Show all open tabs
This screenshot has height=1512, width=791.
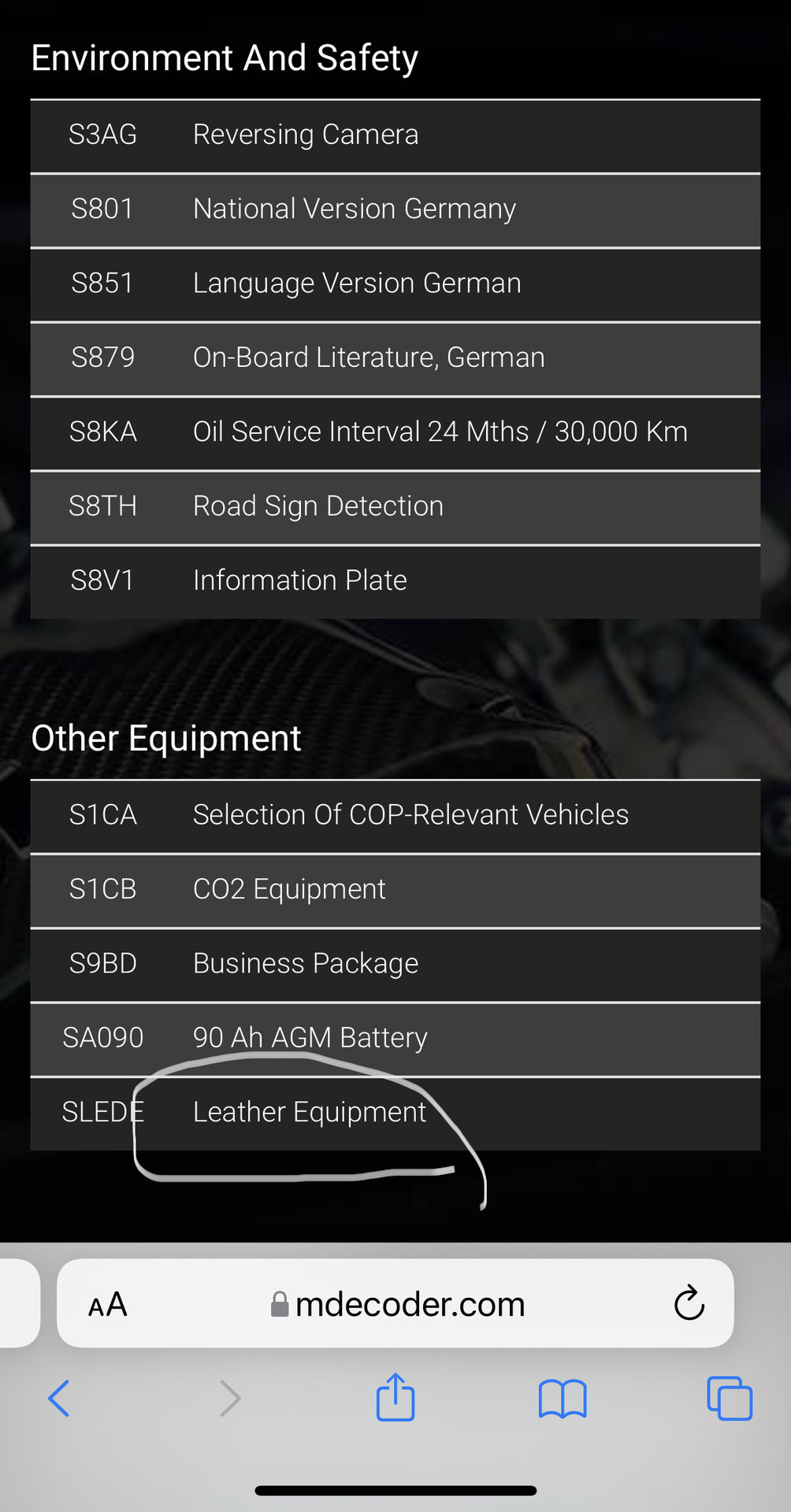pos(730,1399)
